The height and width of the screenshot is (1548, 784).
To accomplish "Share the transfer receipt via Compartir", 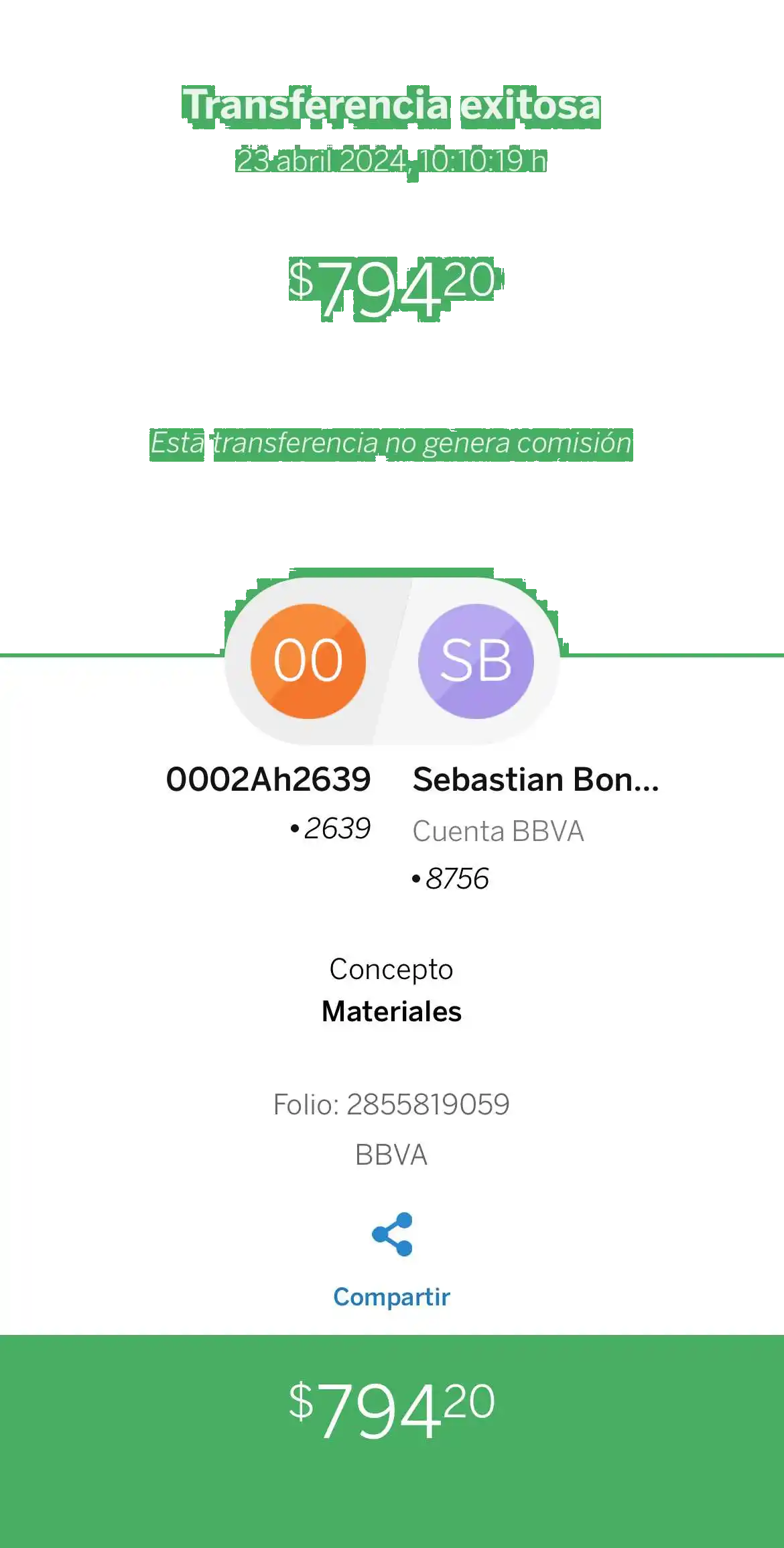I will [392, 1259].
